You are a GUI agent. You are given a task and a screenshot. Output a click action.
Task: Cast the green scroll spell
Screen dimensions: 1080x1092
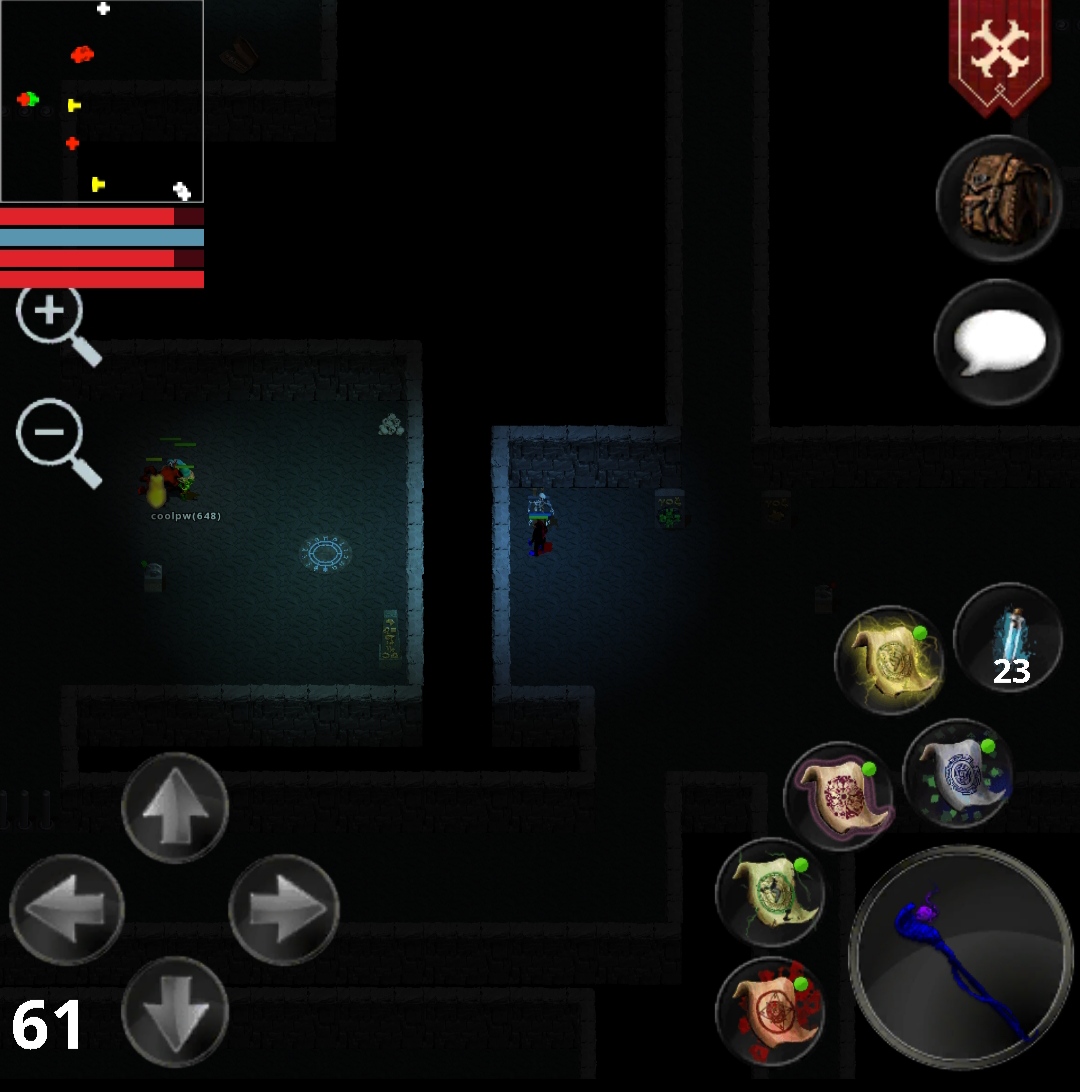770,891
